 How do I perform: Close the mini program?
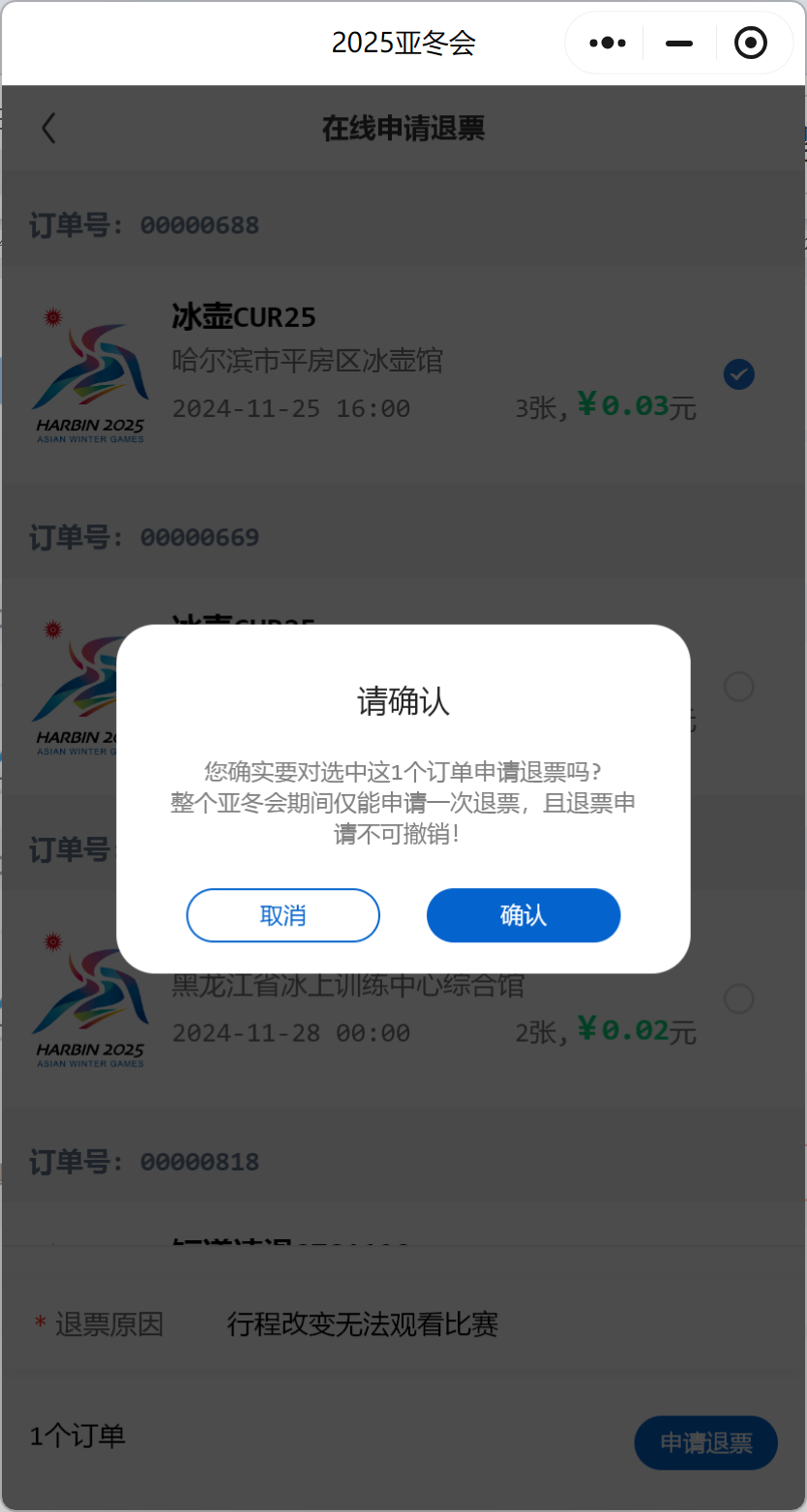tap(751, 43)
